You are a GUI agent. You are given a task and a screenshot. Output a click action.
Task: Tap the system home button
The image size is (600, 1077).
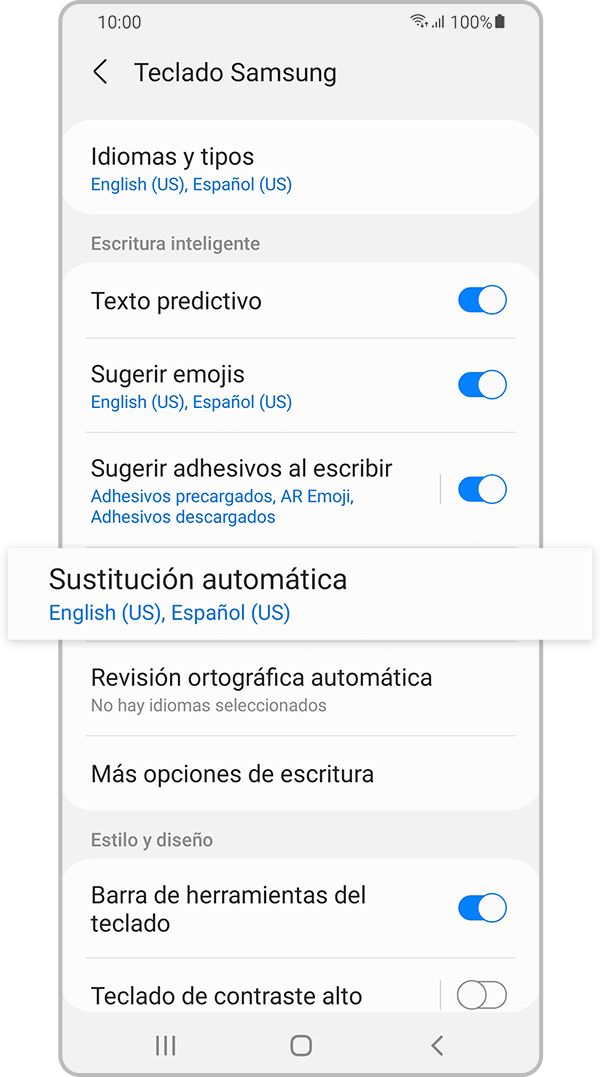tap(301, 1045)
